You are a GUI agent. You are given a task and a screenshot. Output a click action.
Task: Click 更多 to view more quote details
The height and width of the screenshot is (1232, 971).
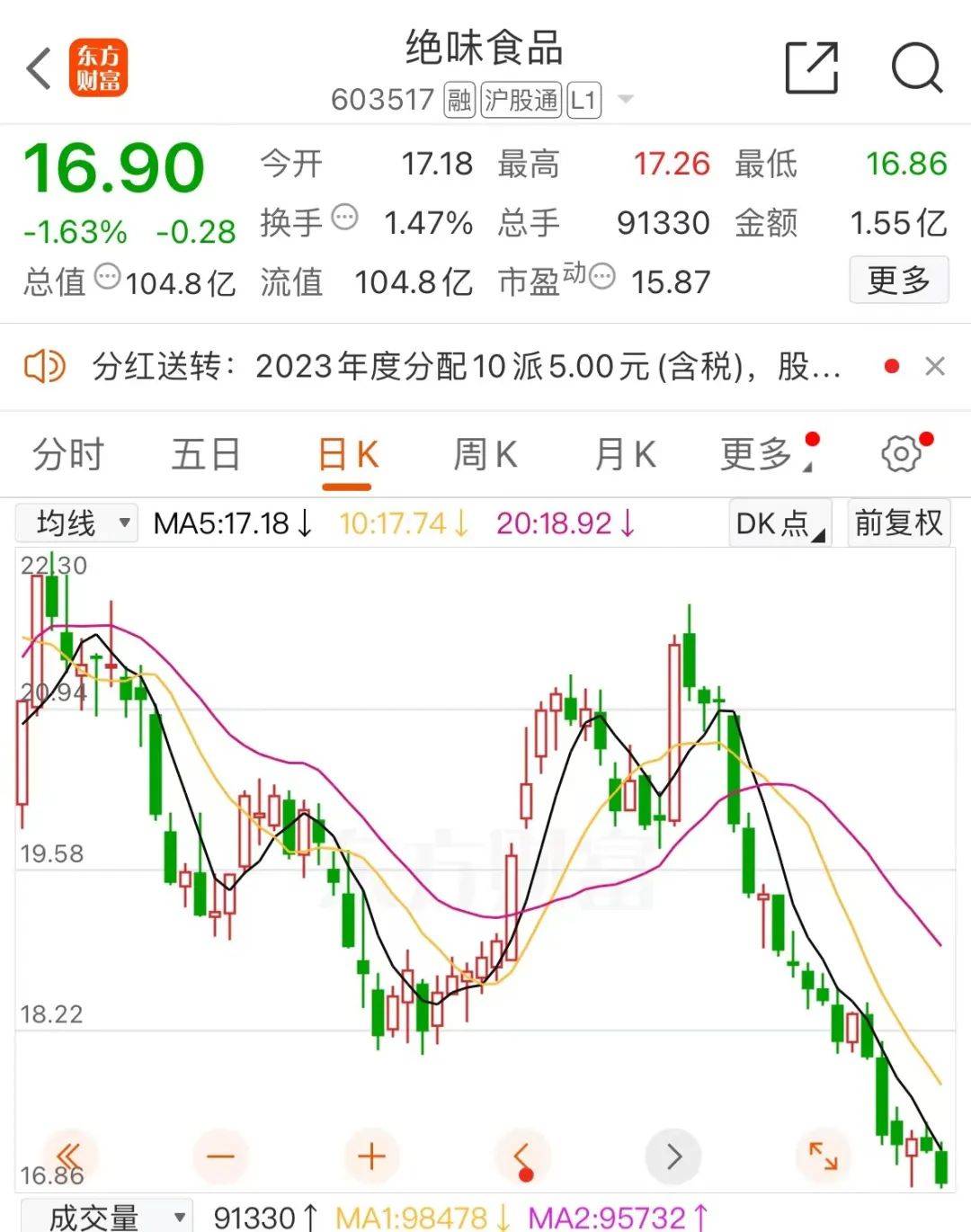(x=898, y=281)
